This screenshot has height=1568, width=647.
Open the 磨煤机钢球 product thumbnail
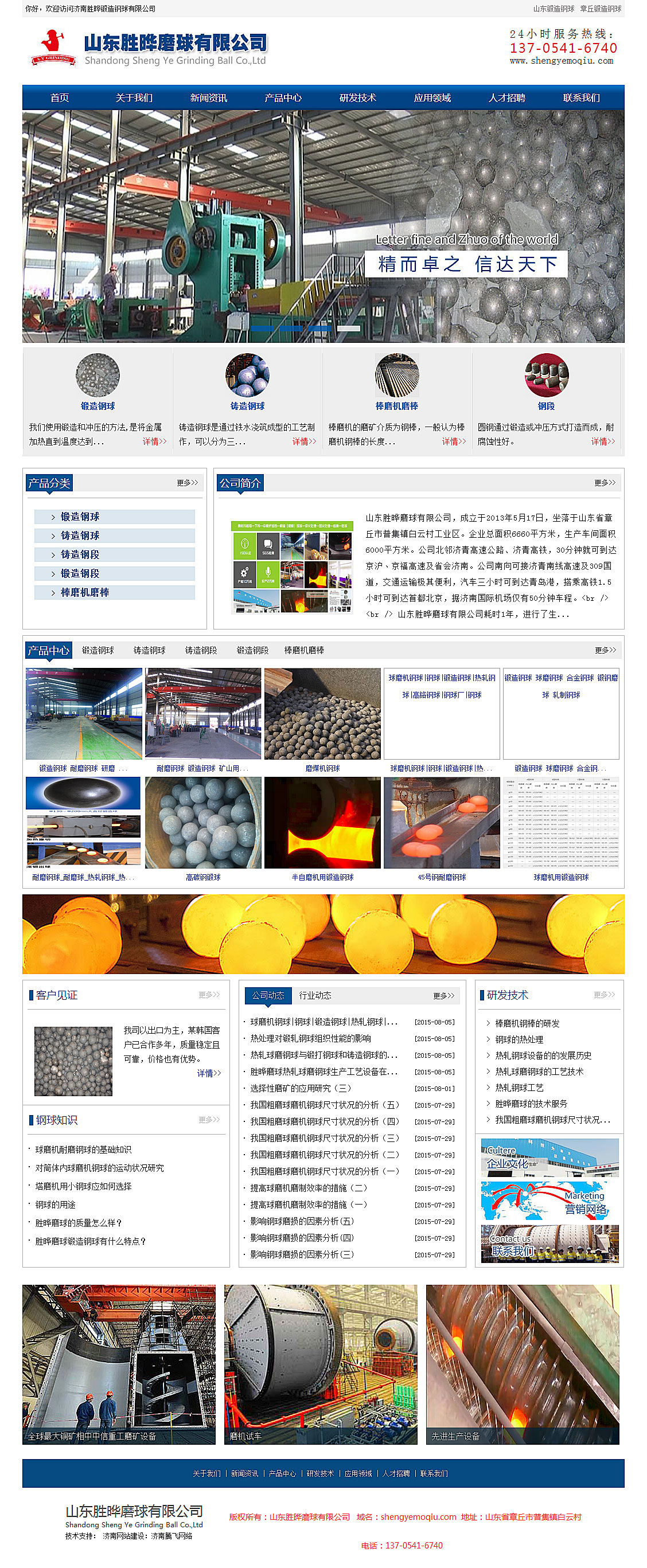(322, 713)
